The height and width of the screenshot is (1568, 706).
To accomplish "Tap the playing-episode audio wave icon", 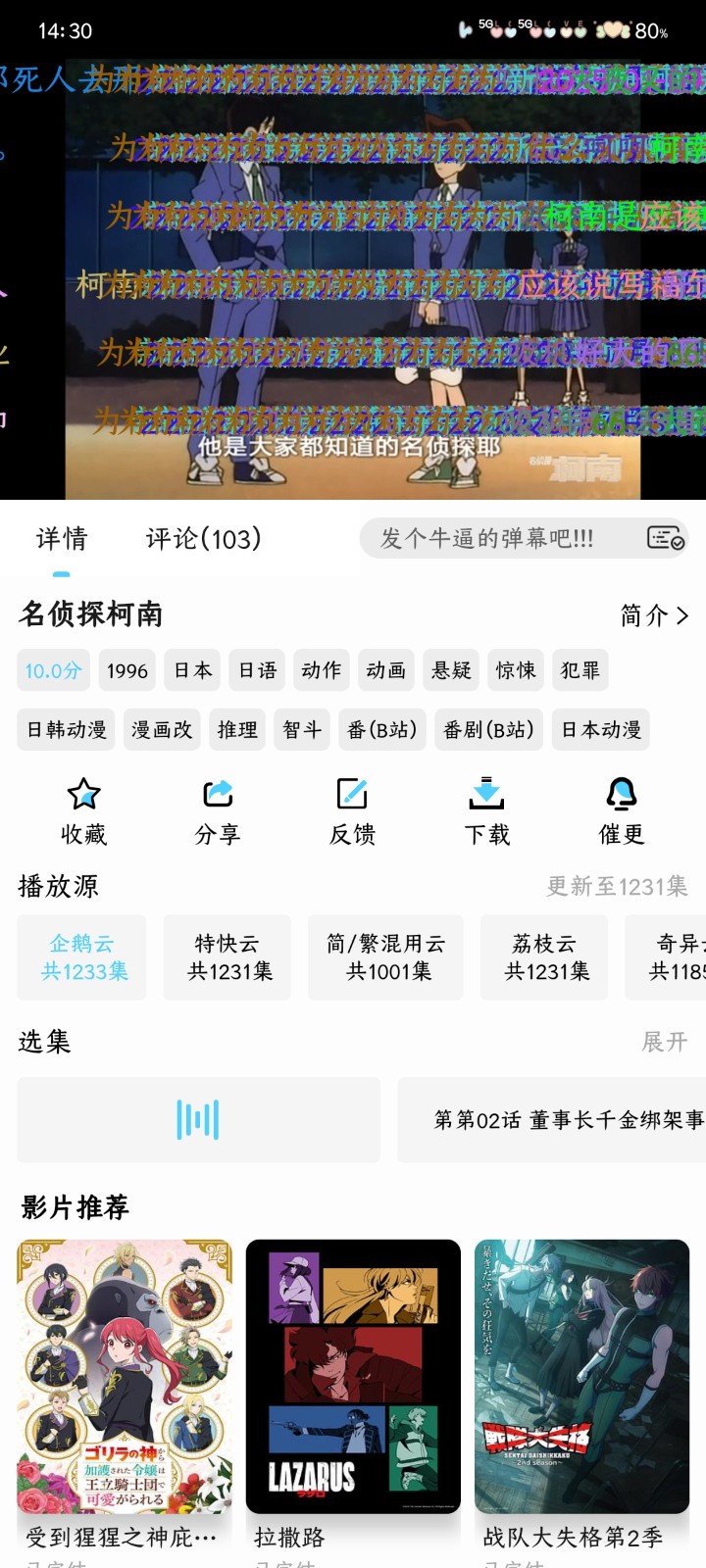I will [x=198, y=1120].
